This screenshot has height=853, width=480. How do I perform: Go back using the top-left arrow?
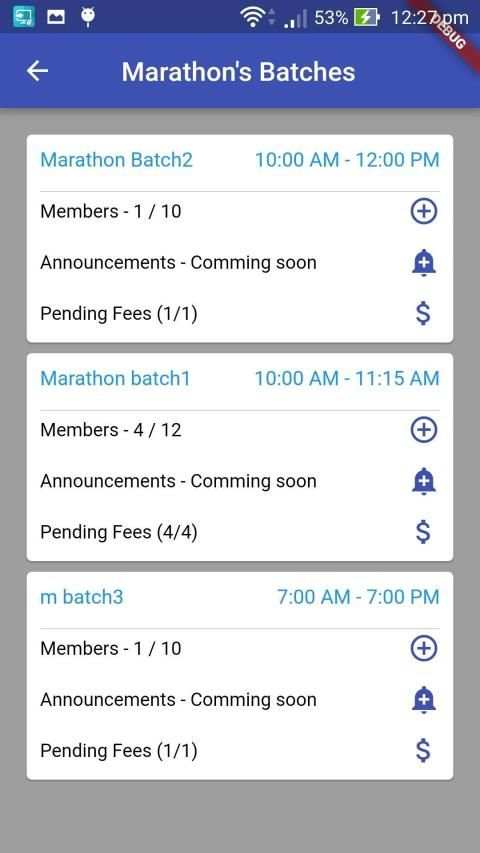tap(38, 71)
